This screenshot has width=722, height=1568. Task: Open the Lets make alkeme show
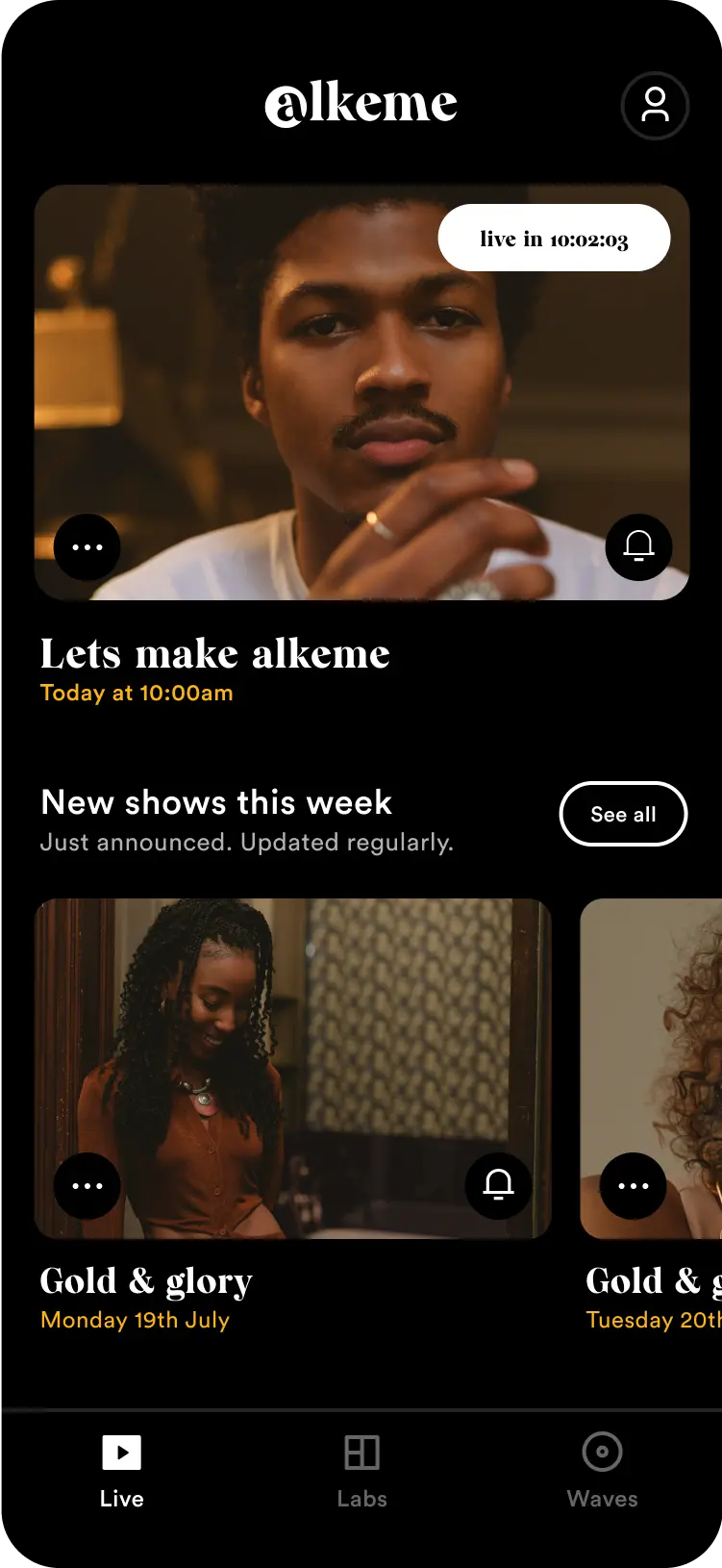[x=361, y=392]
